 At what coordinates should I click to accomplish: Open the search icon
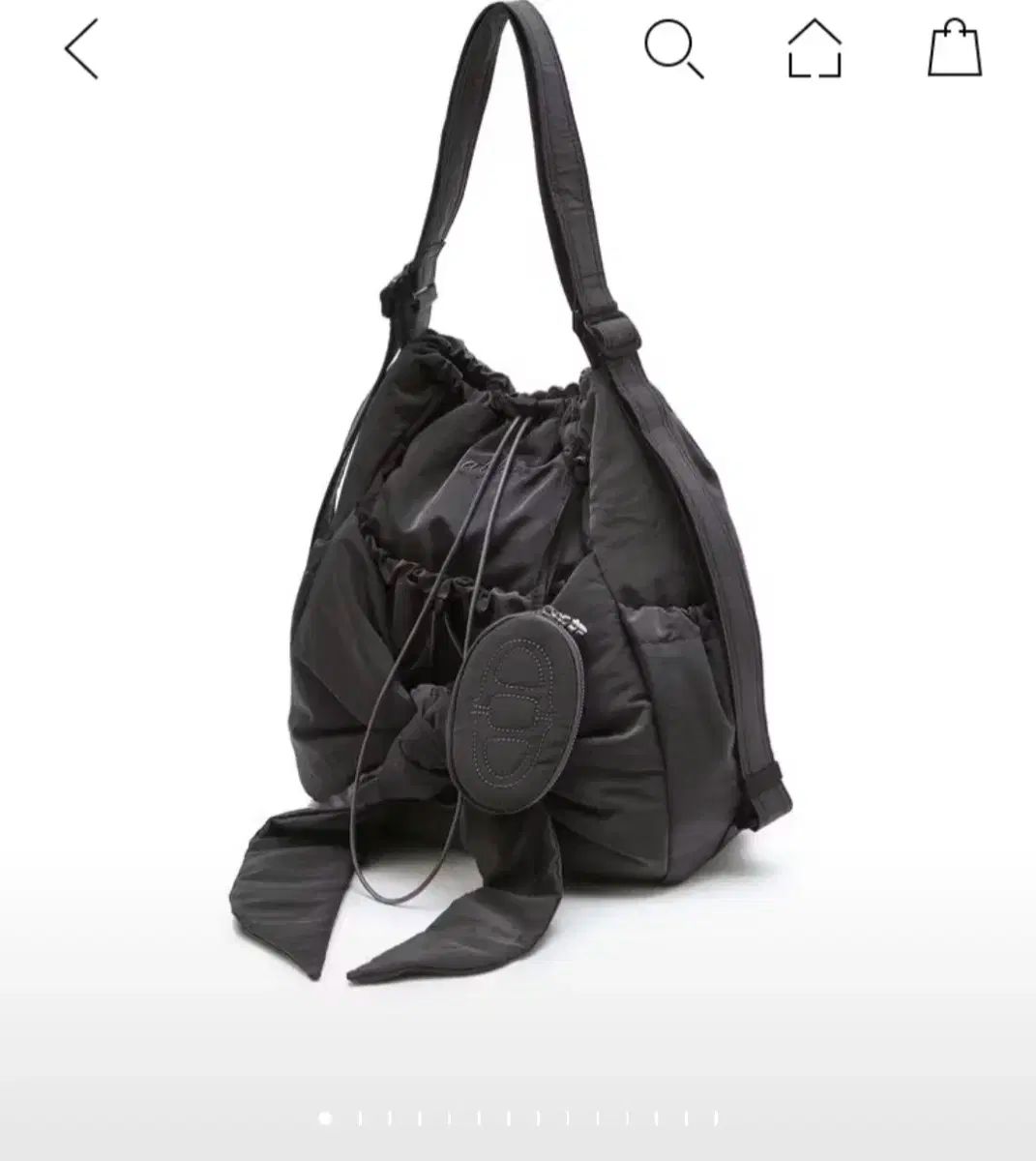(x=673, y=48)
